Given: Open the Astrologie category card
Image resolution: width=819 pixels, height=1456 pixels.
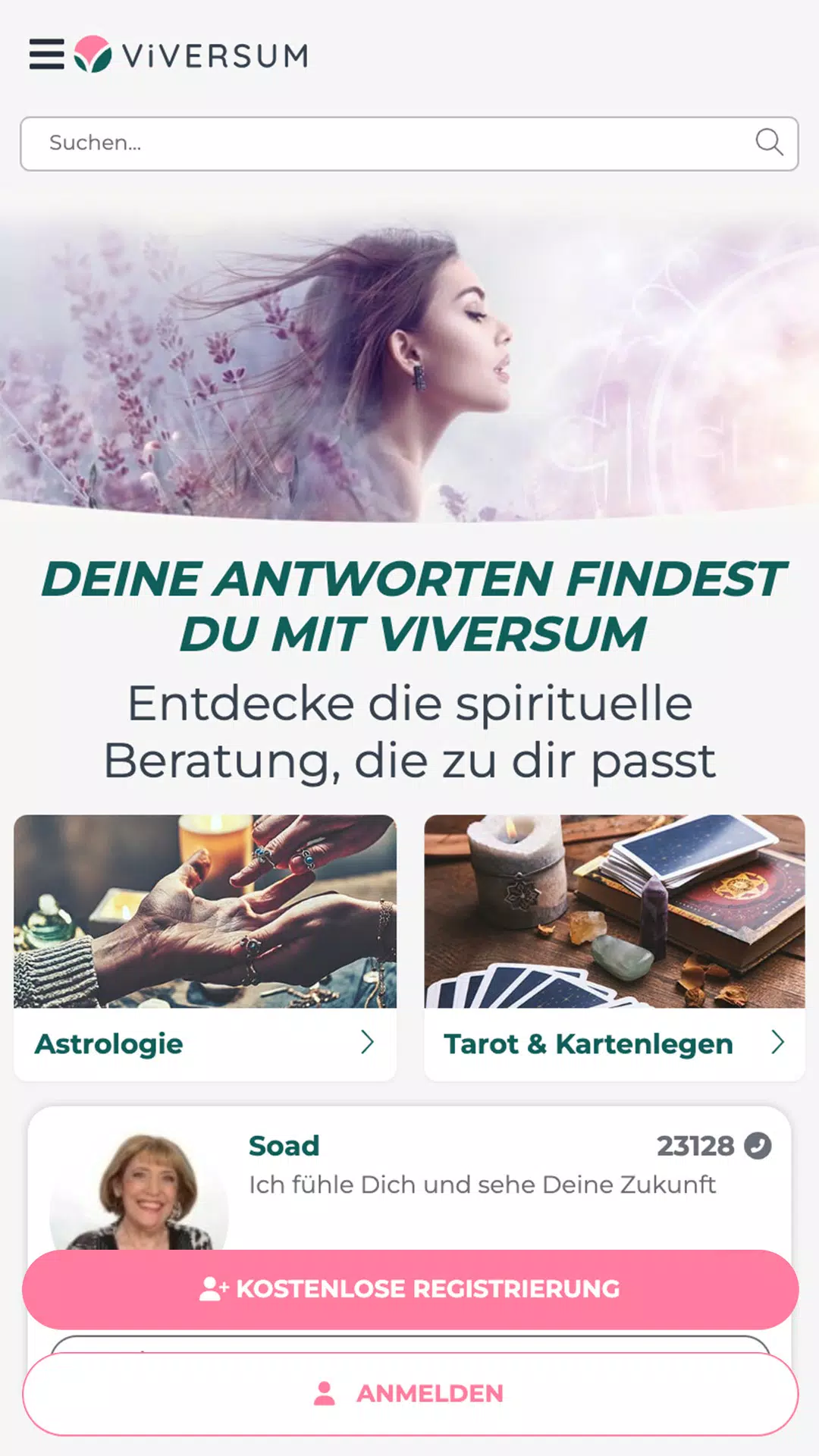Looking at the screenshot, I should point(205,948).
